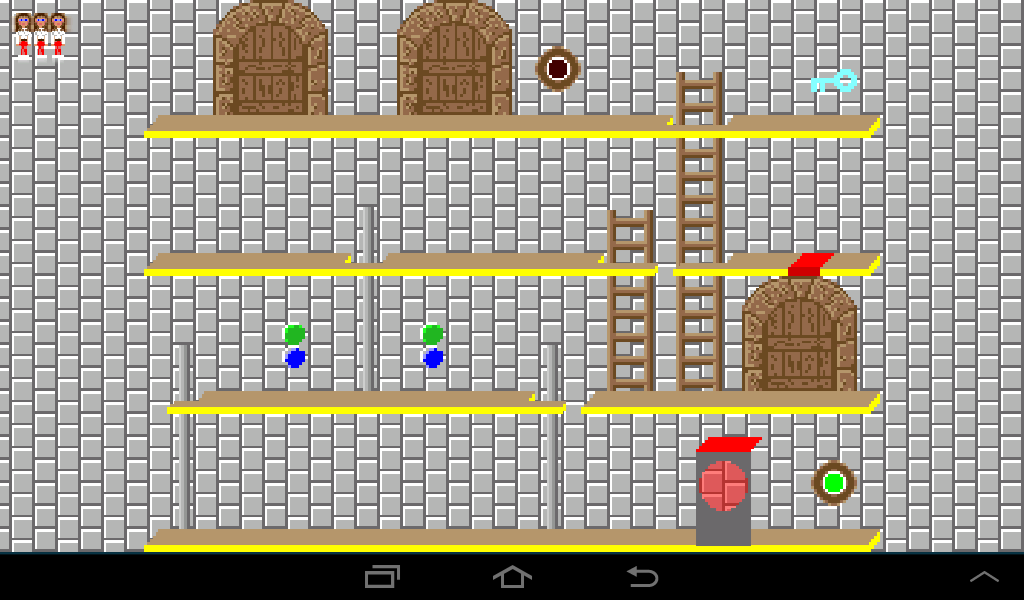Tap the dark red round wall button
This screenshot has height=600, width=1024.
[x=557, y=68]
